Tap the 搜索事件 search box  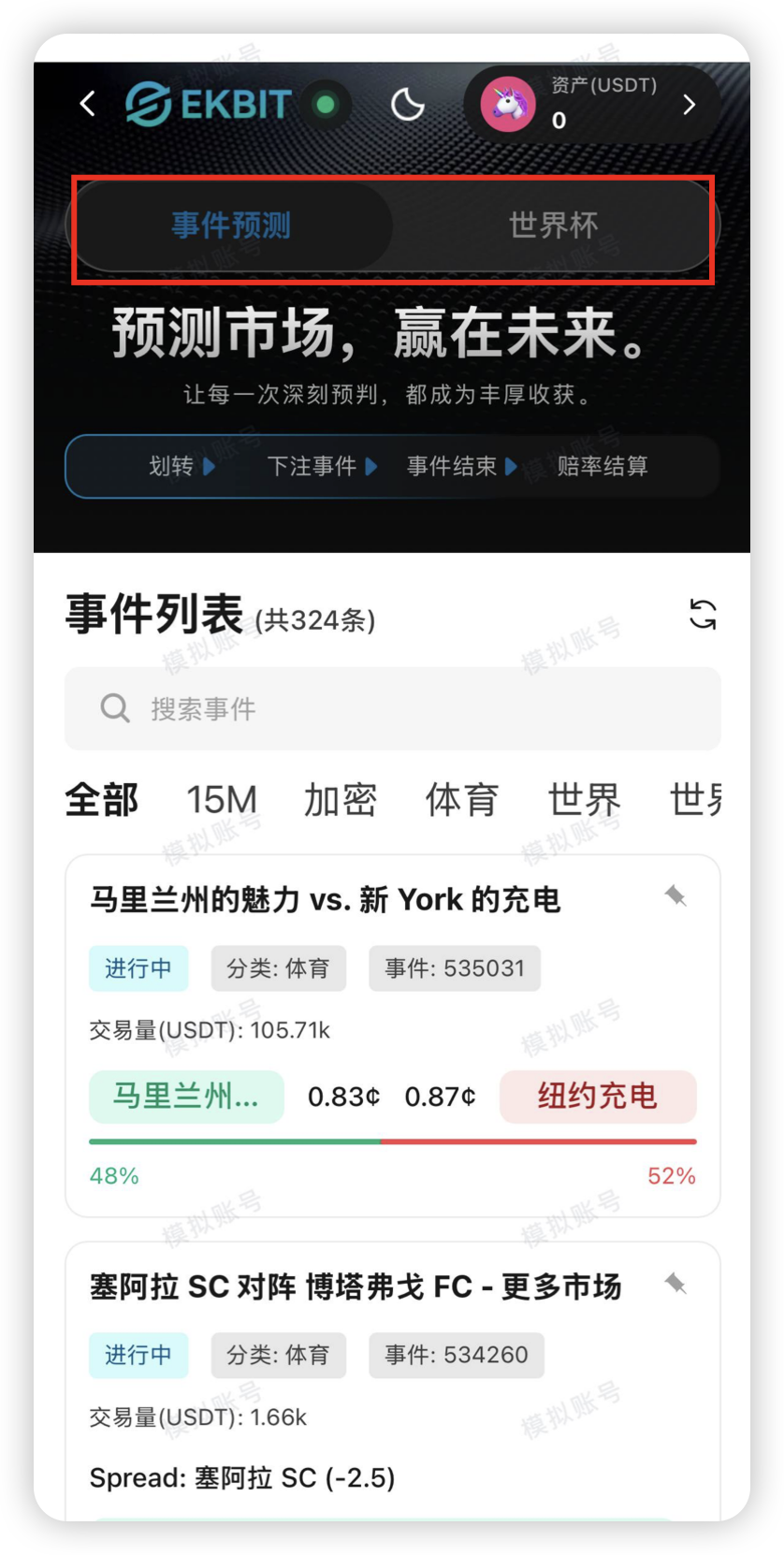[393, 708]
